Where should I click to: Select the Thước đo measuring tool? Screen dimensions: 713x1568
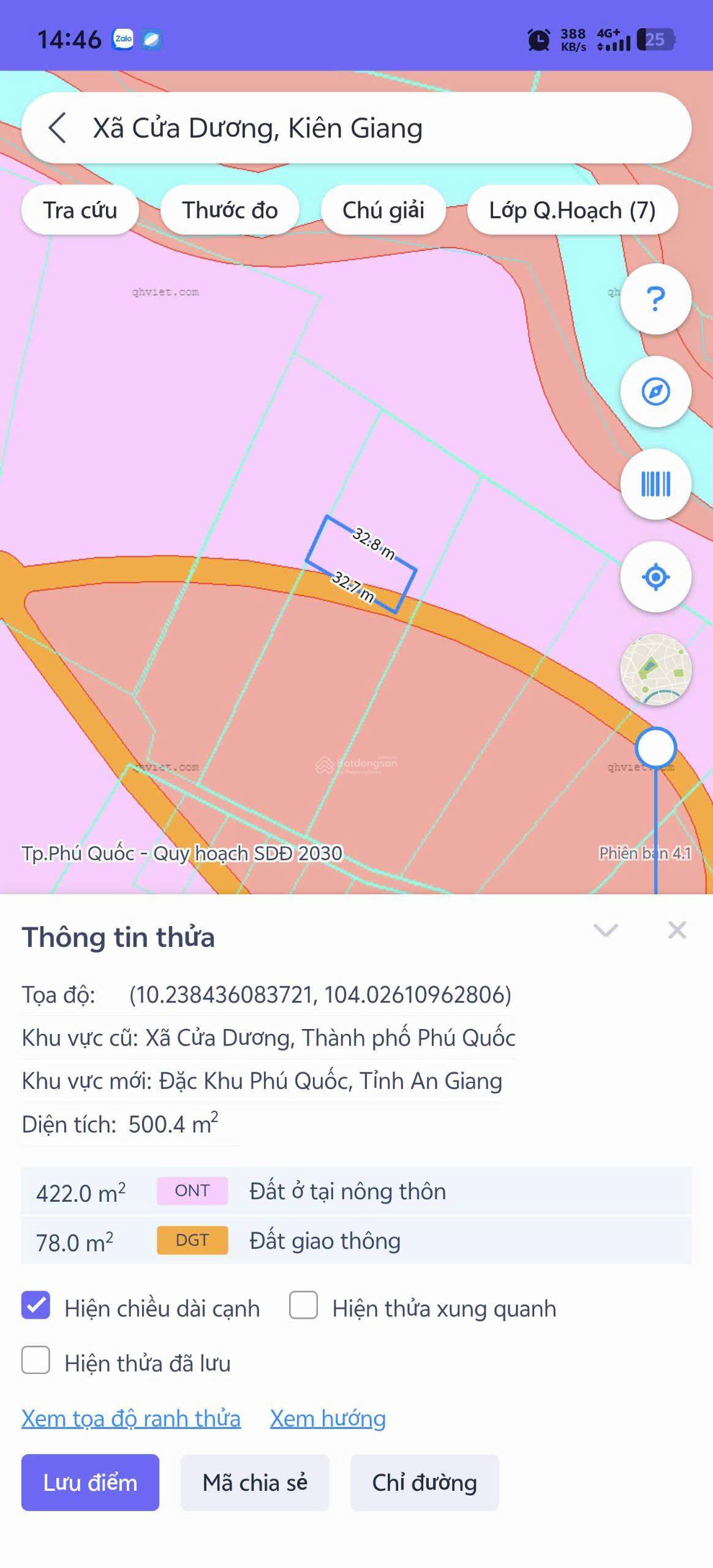pos(230,210)
